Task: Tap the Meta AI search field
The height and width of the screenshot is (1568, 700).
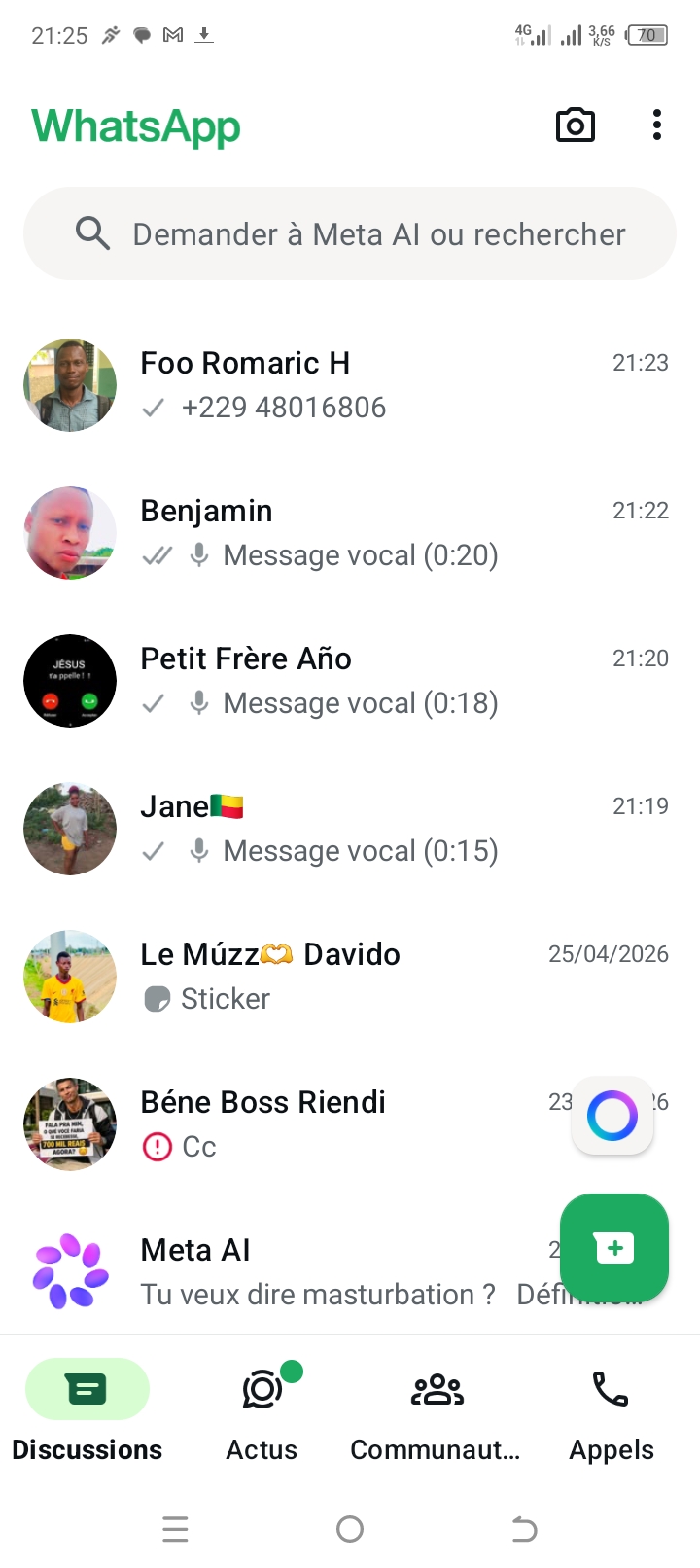Action: pyautogui.click(x=350, y=234)
